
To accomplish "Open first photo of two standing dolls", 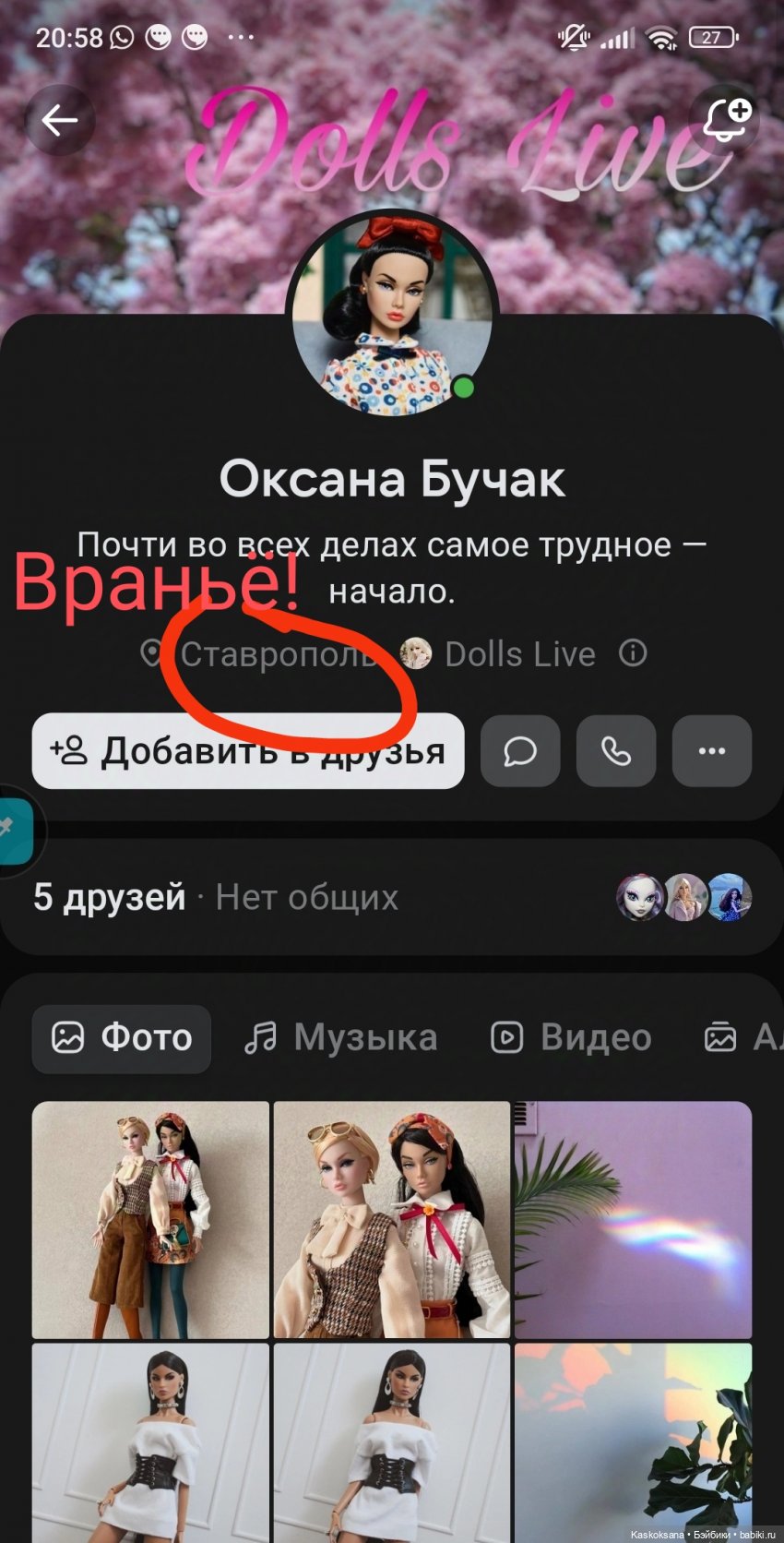I will tap(150, 1219).
